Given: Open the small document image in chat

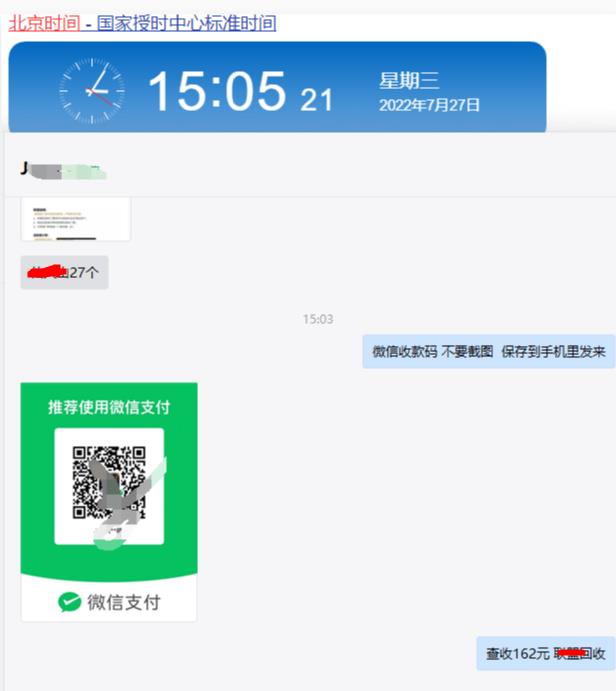Looking at the screenshot, I should tap(76, 219).
